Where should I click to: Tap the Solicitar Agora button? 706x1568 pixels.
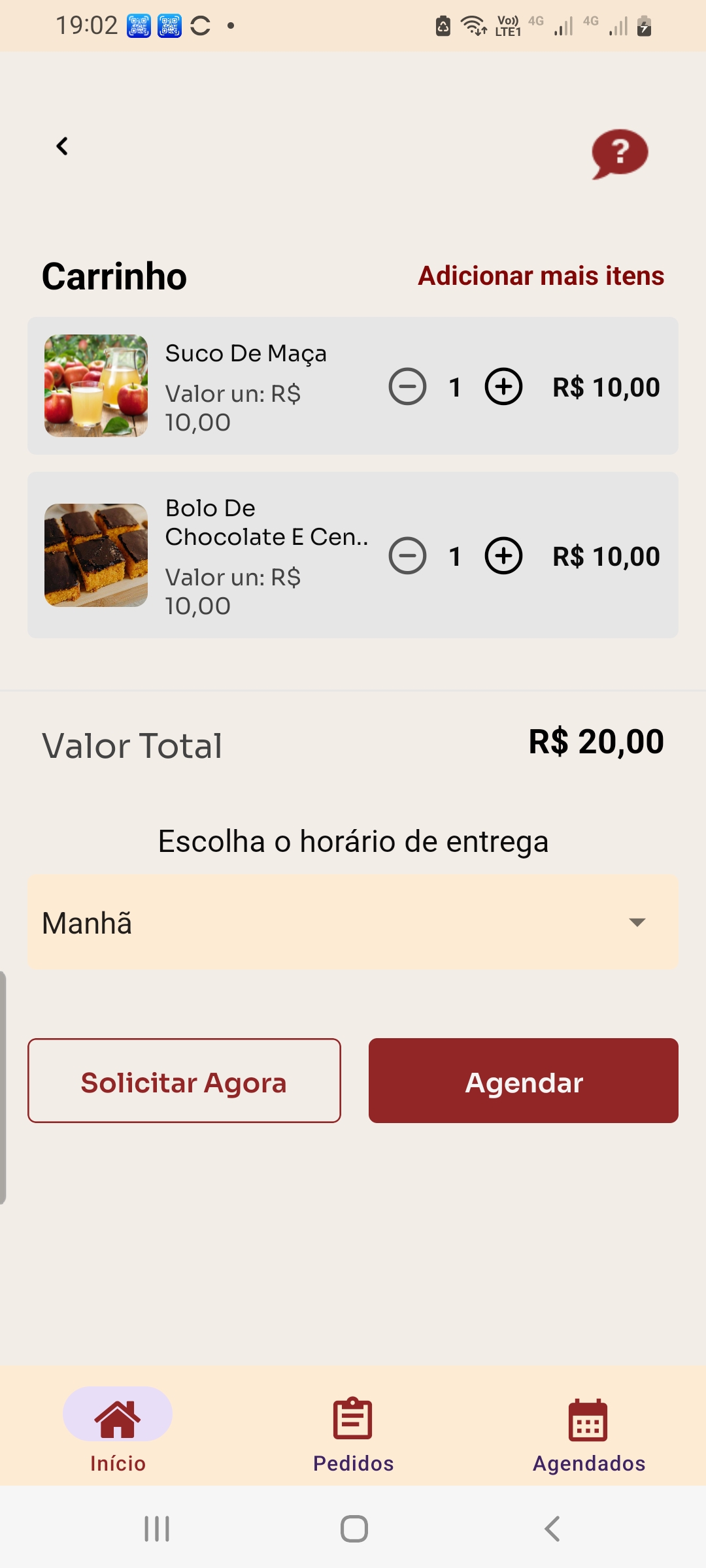(184, 1081)
